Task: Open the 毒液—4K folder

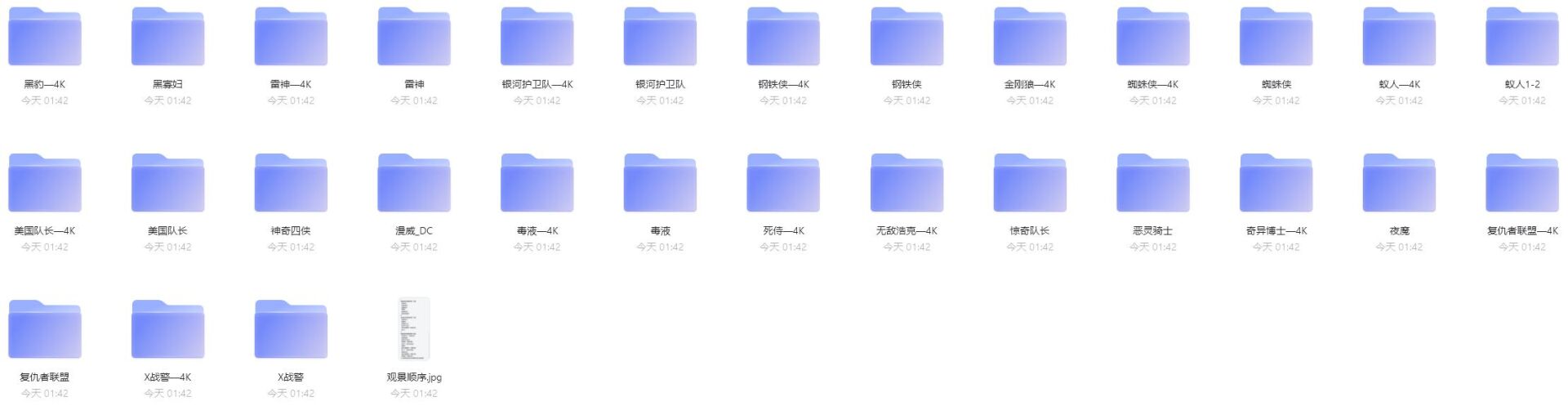Action: (537, 184)
